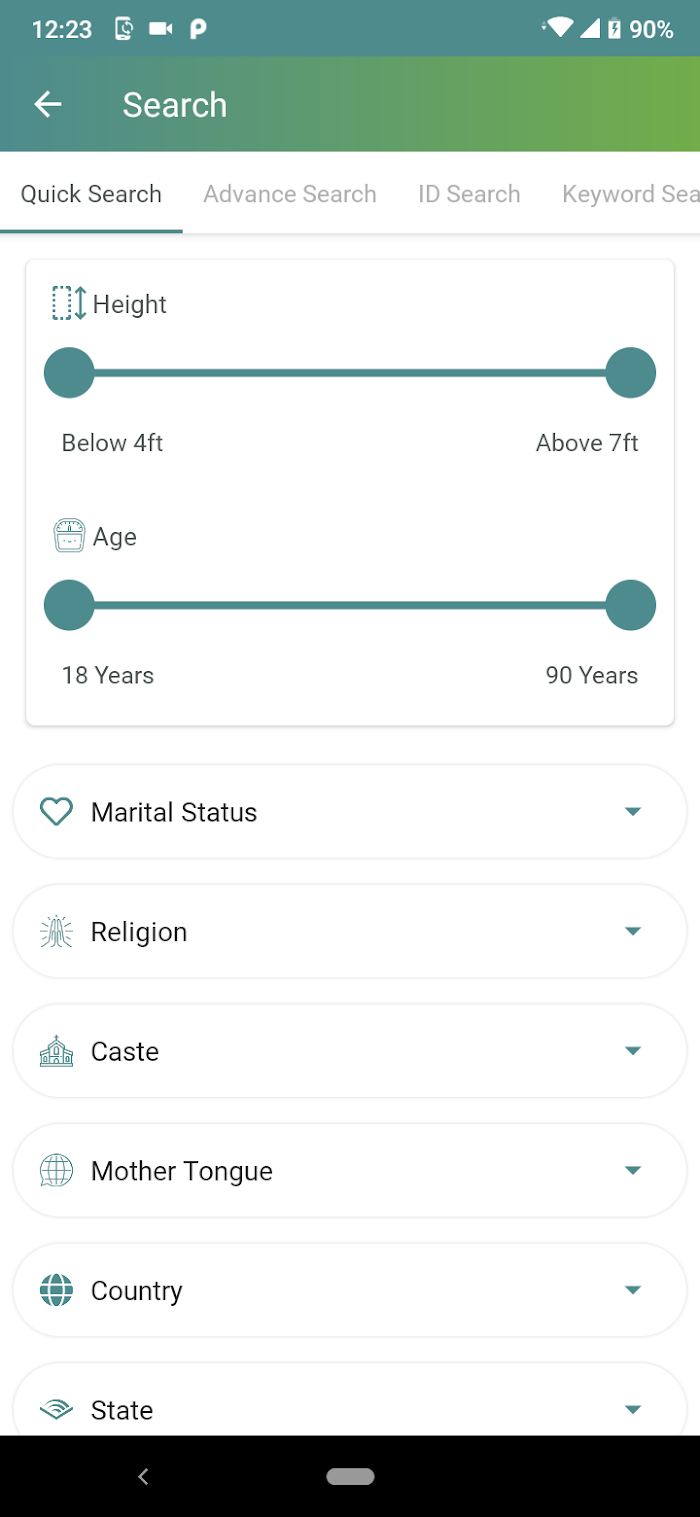
Task: Select the Quick Search tab
Action: click(x=91, y=194)
